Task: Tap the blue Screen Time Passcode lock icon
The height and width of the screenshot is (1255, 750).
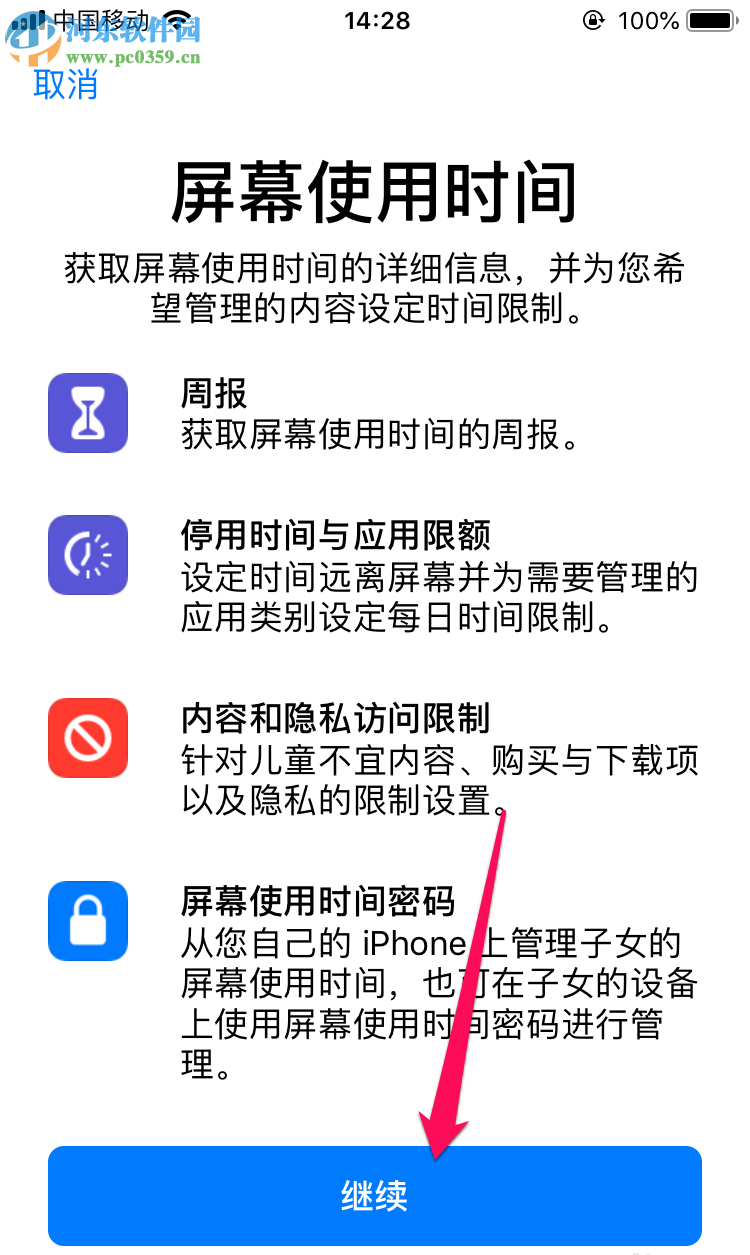Action: pyautogui.click(x=88, y=921)
